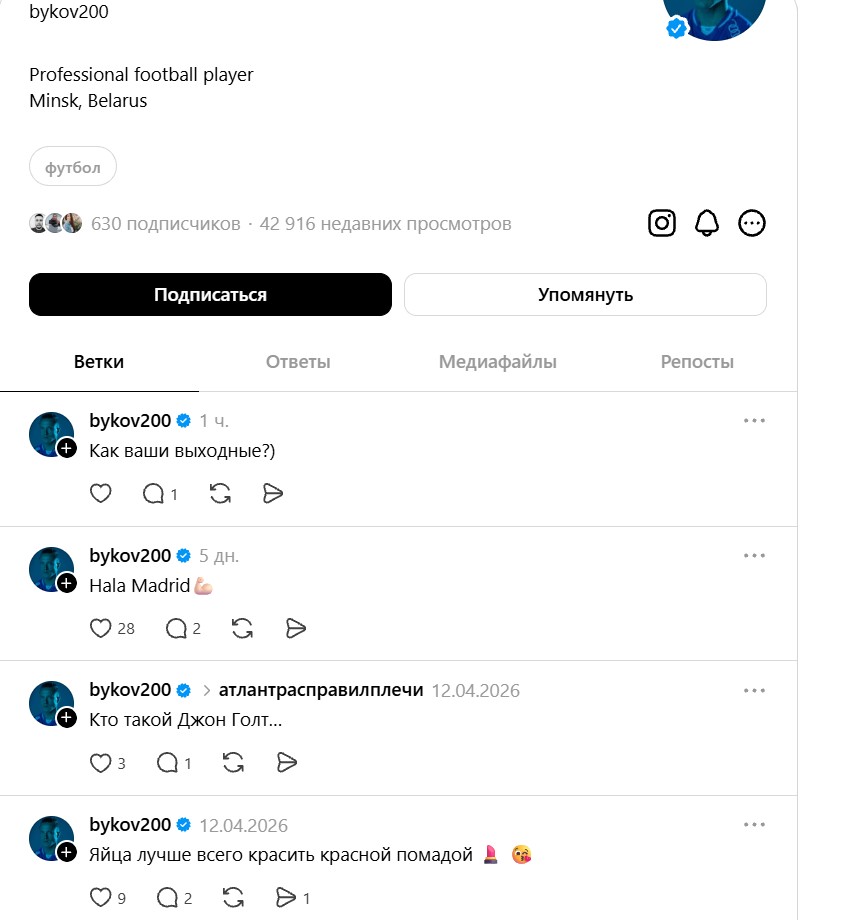The image size is (862, 920).
Task: Open the 630 подписчиков followers list
Action: click(165, 224)
